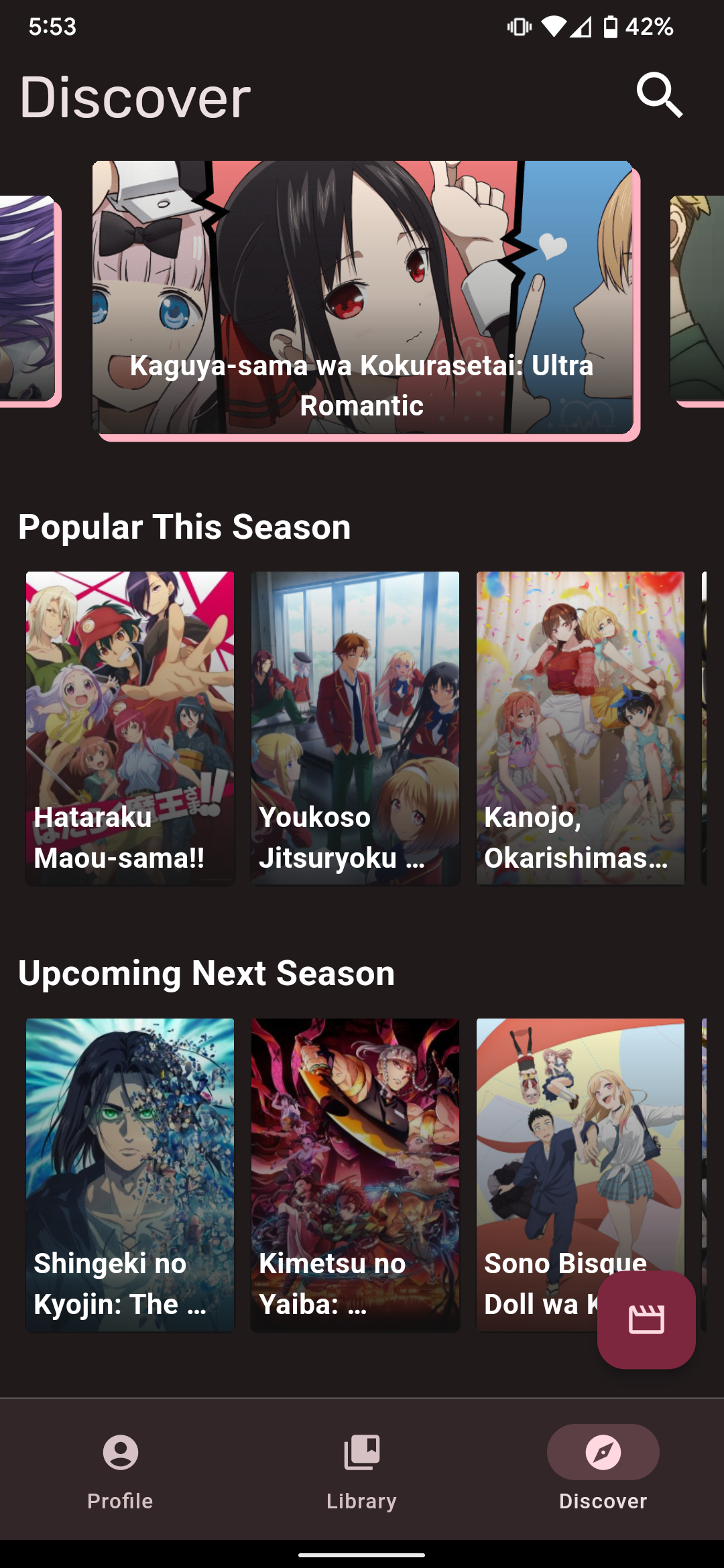Open Shingeki no Kyojin: The Final Season card

(130, 1174)
